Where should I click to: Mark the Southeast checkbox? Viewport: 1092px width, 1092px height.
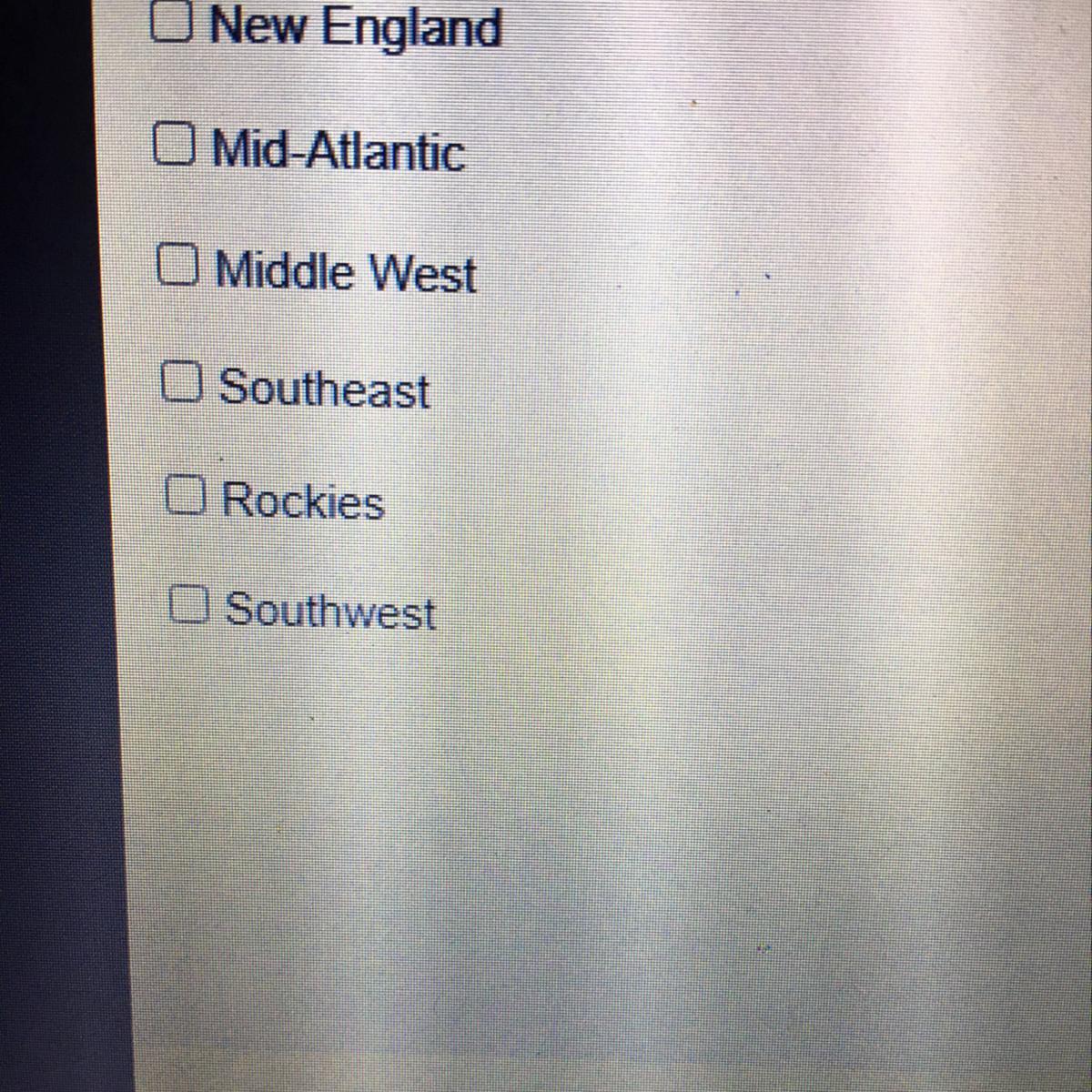180,381
